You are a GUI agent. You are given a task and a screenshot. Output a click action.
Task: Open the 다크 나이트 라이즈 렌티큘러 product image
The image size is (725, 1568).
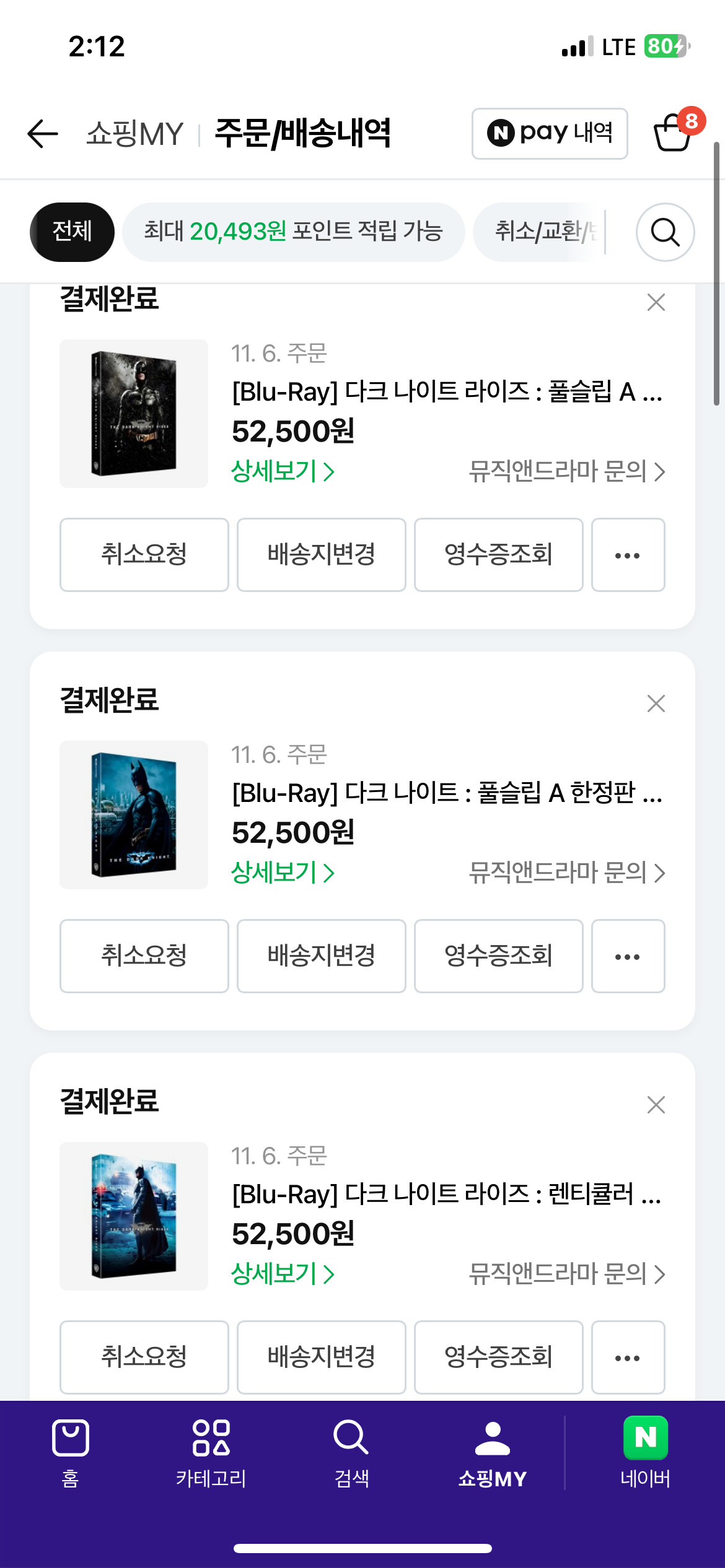point(134,1216)
